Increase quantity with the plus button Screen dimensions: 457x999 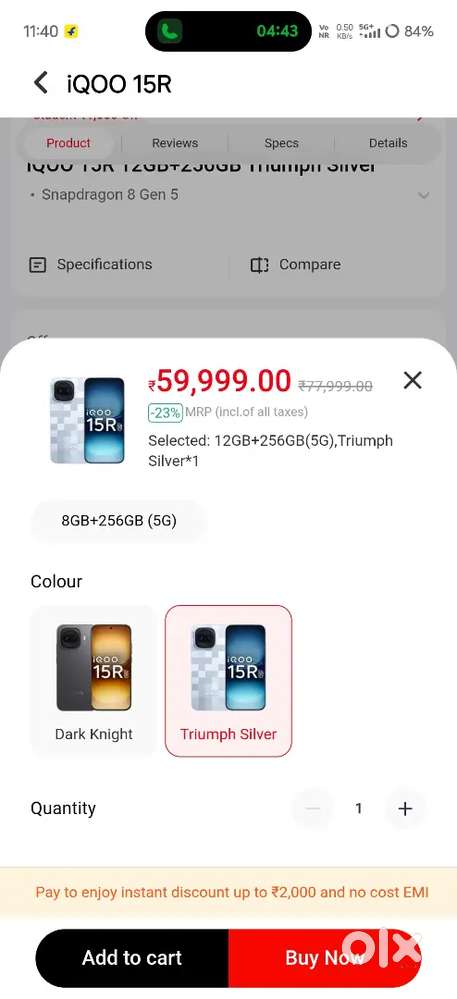click(x=405, y=809)
